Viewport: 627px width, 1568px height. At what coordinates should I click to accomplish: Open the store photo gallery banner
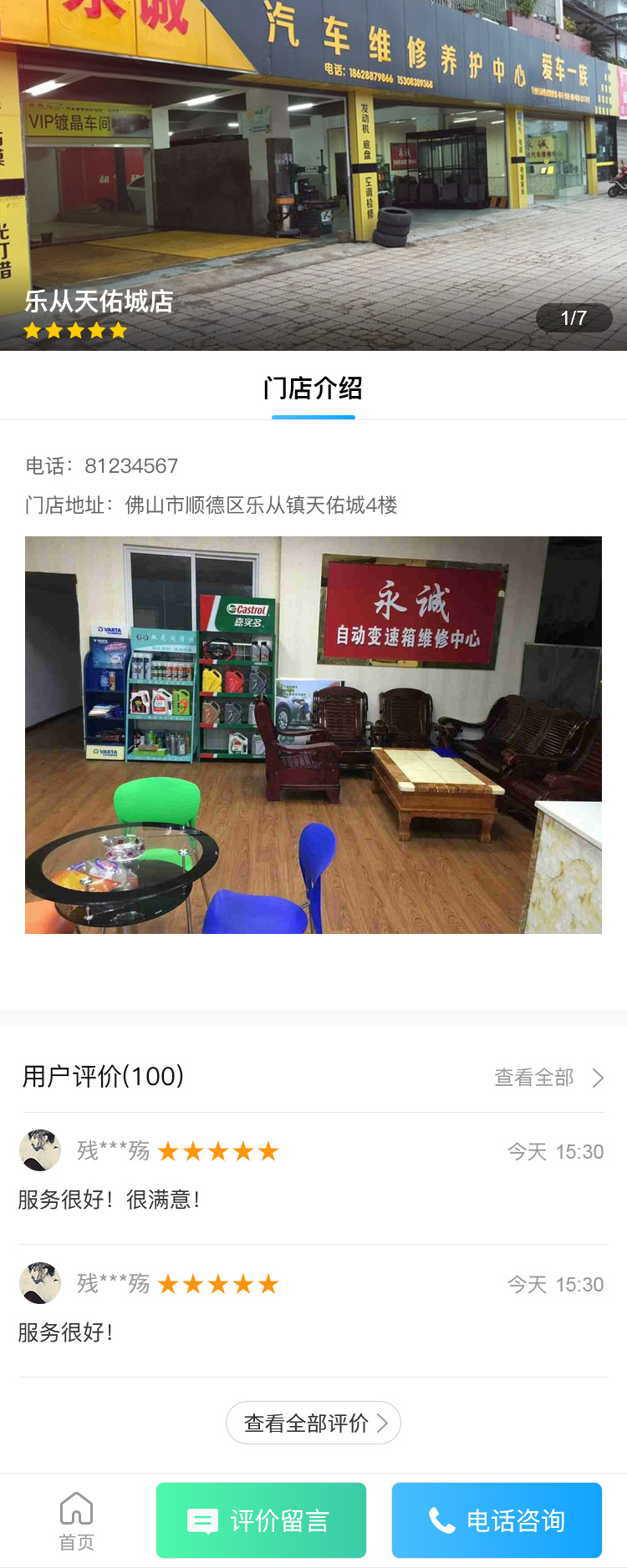313,167
